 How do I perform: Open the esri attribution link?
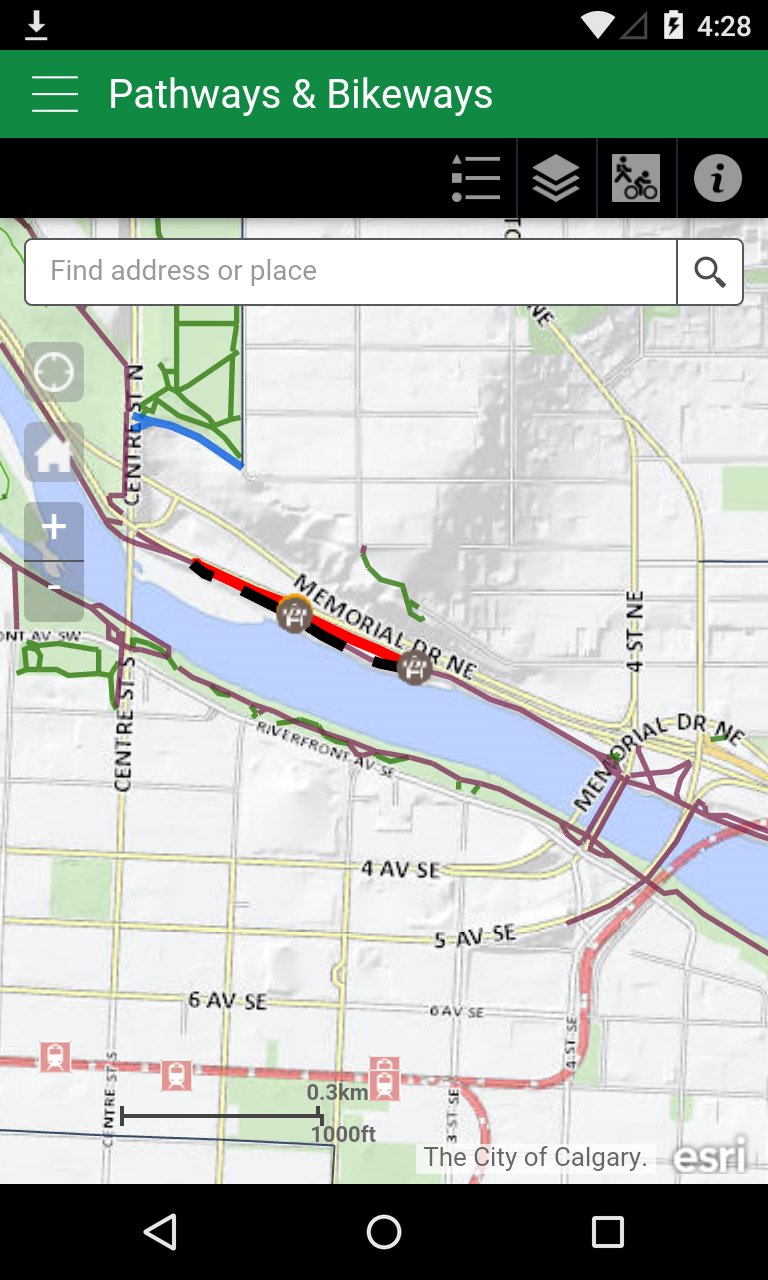[x=709, y=1156]
